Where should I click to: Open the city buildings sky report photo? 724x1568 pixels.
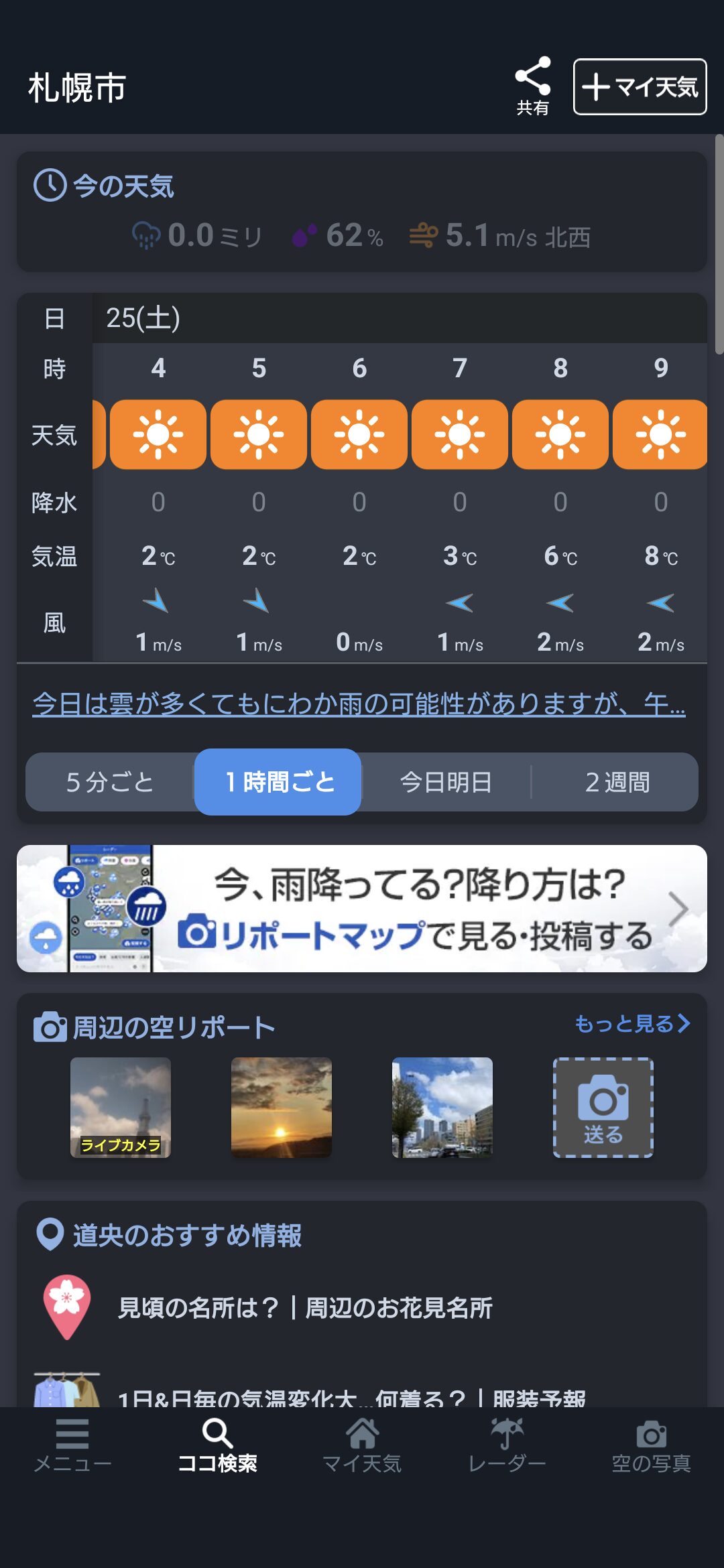[442, 1107]
